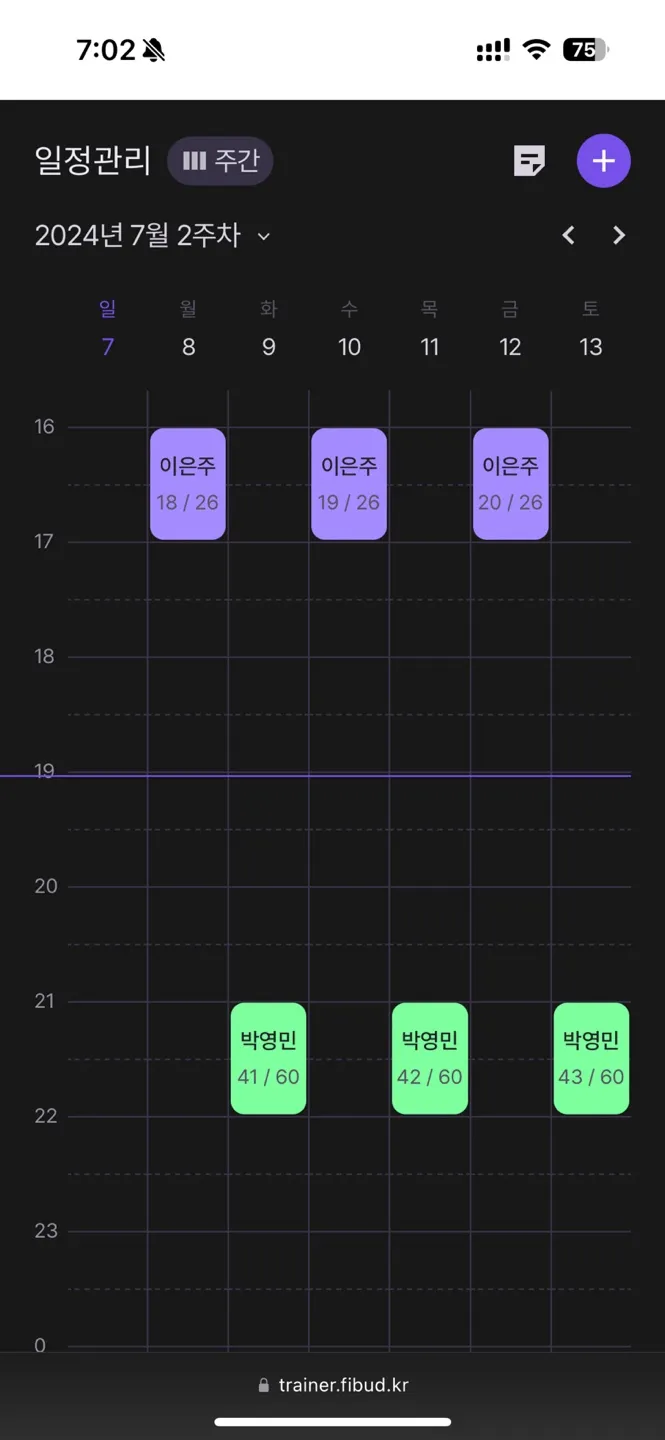665x1440 pixels.
Task: Open 이은주 session 18 / 26
Action: (x=188, y=484)
